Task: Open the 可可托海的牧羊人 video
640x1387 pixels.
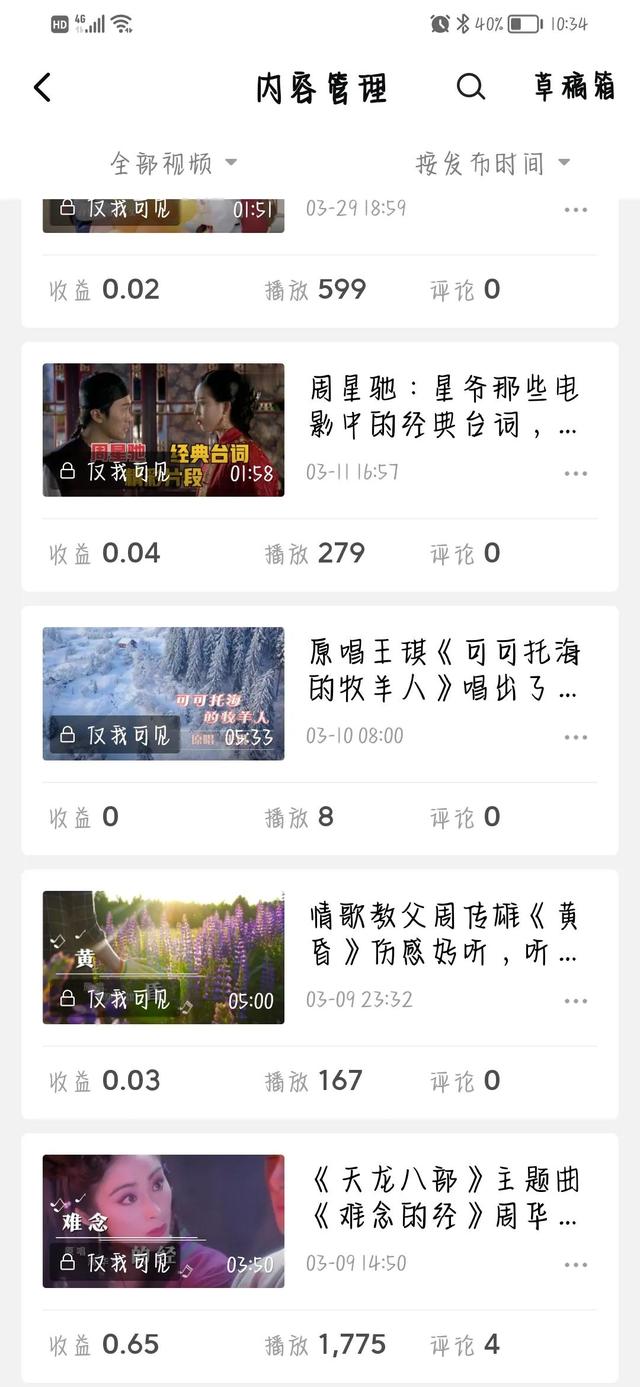Action: 163,694
